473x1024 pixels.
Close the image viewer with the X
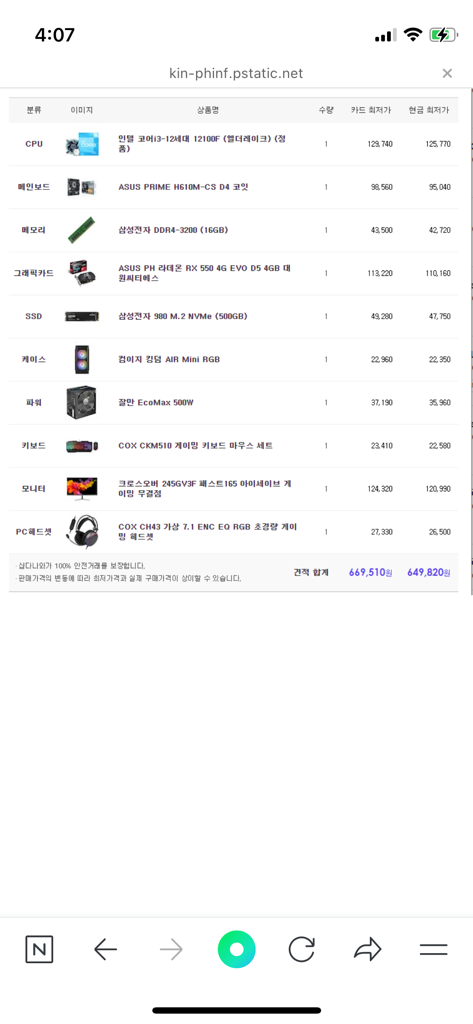pos(447,73)
